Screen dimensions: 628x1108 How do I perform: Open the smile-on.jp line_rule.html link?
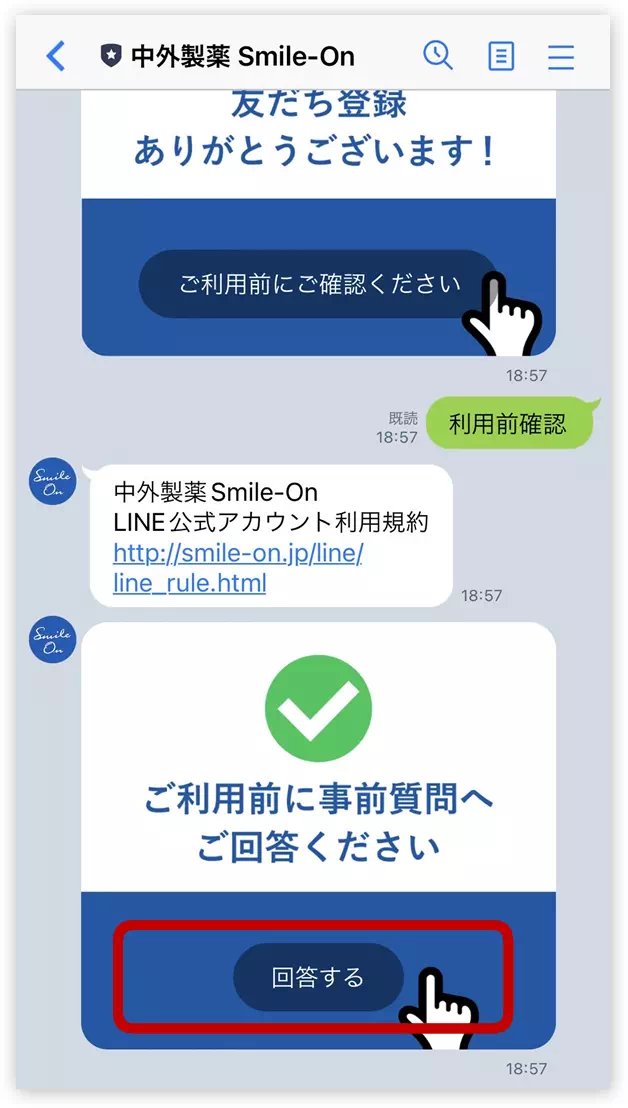(x=237, y=567)
